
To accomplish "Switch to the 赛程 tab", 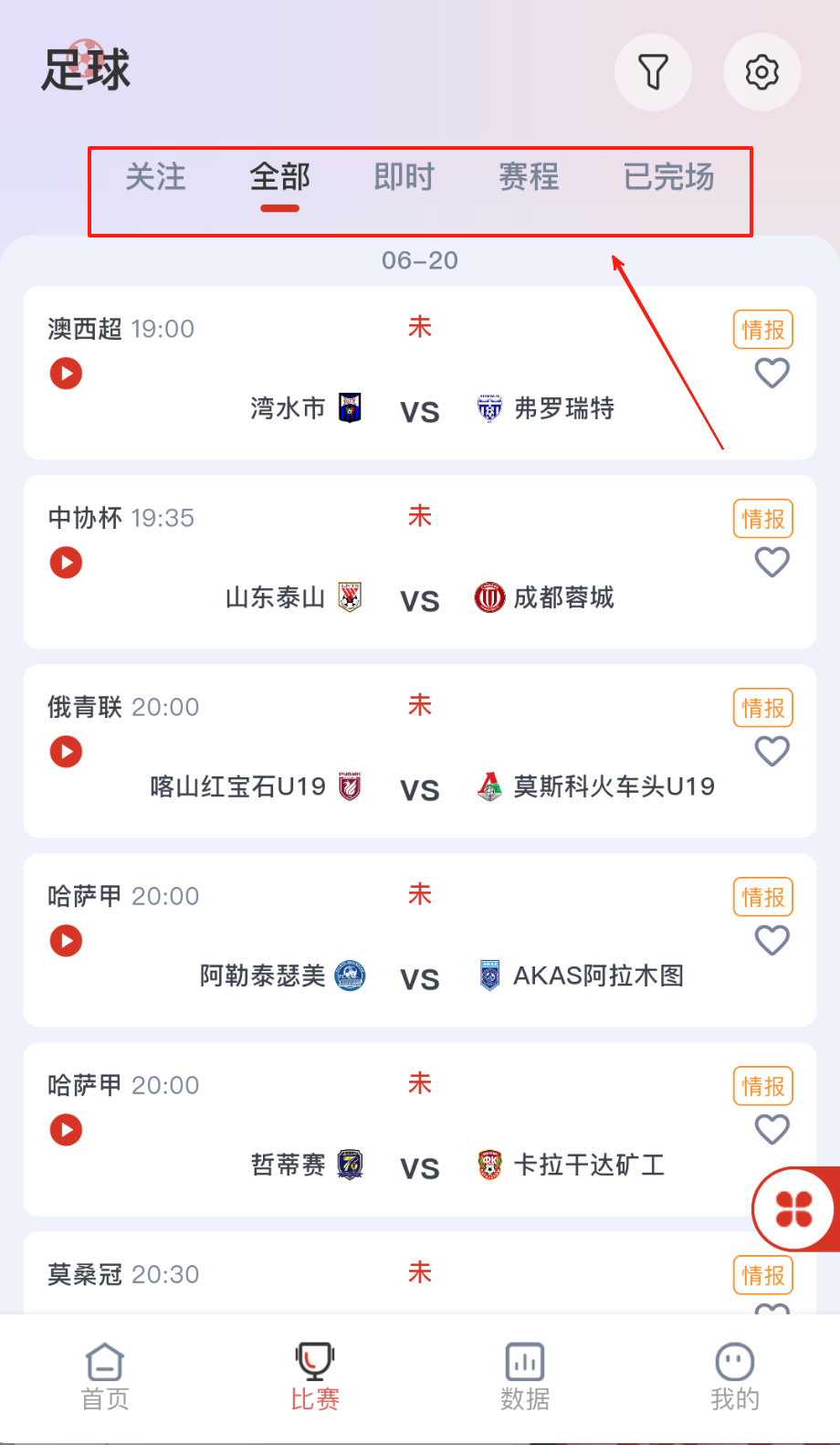I will click(x=529, y=177).
